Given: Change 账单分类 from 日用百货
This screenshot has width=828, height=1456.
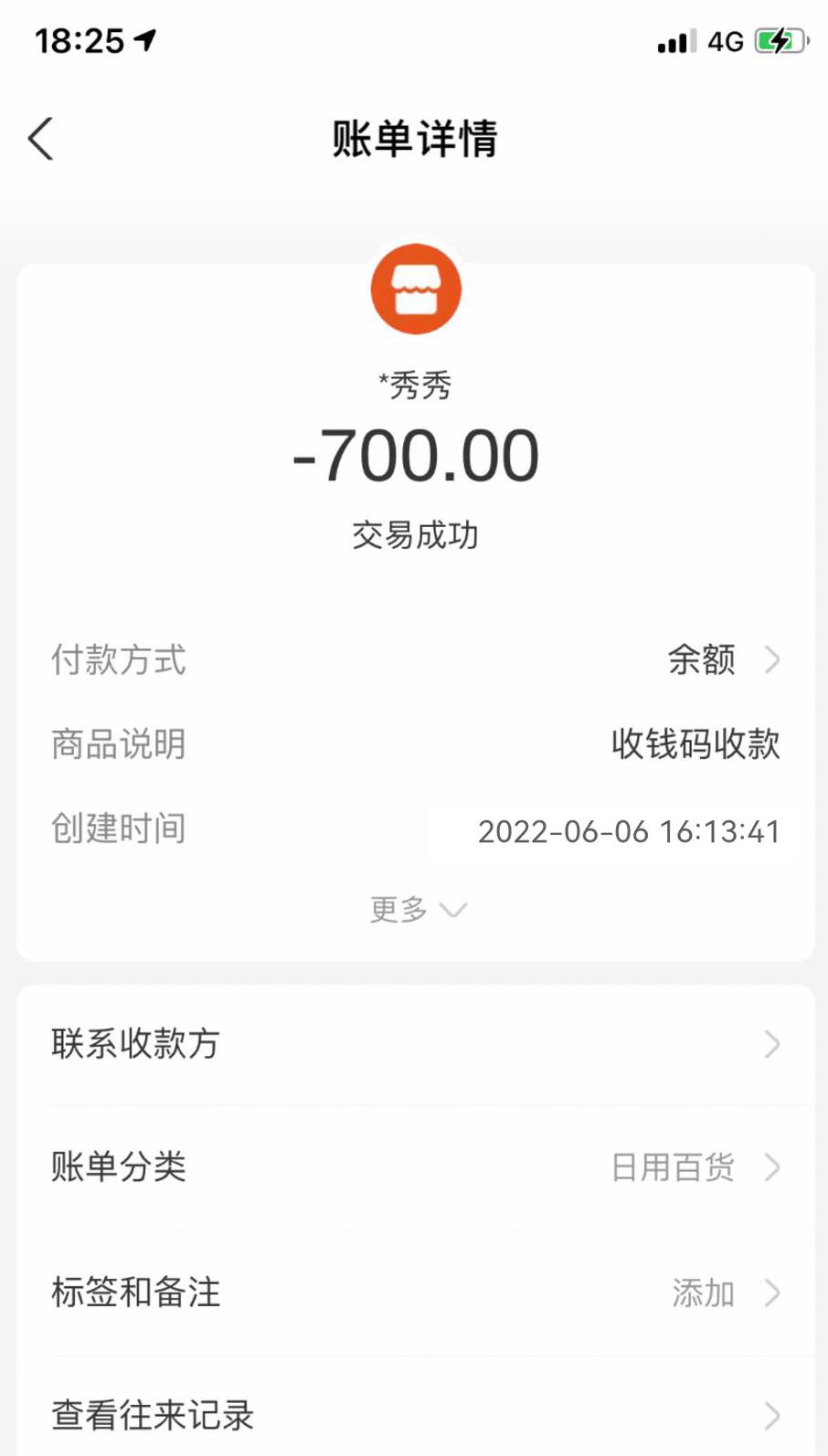Looking at the screenshot, I should point(415,1167).
